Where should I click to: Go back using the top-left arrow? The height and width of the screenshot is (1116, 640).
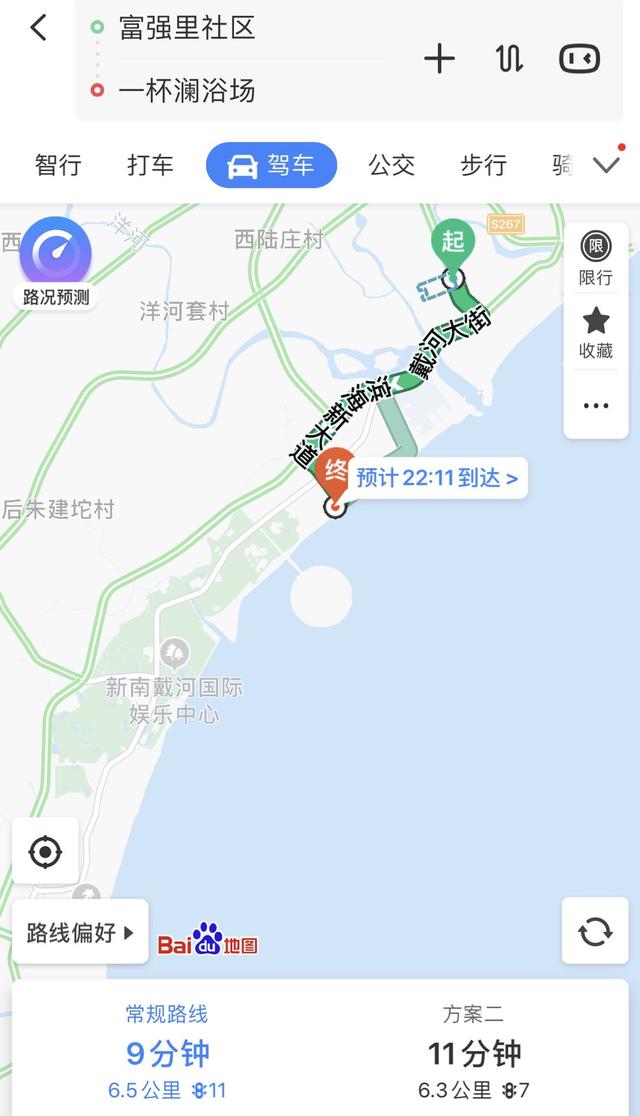point(39,28)
